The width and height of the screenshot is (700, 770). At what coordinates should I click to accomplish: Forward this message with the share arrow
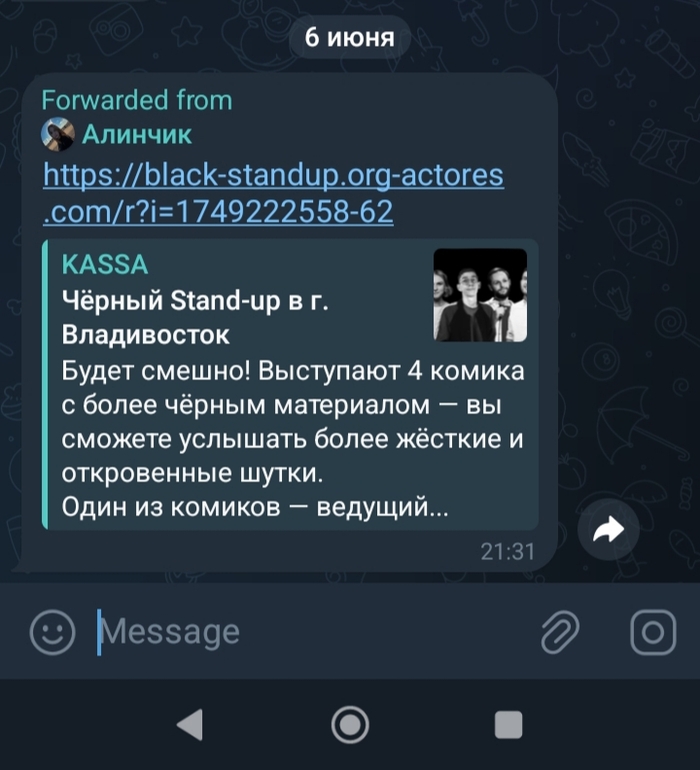(608, 530)
